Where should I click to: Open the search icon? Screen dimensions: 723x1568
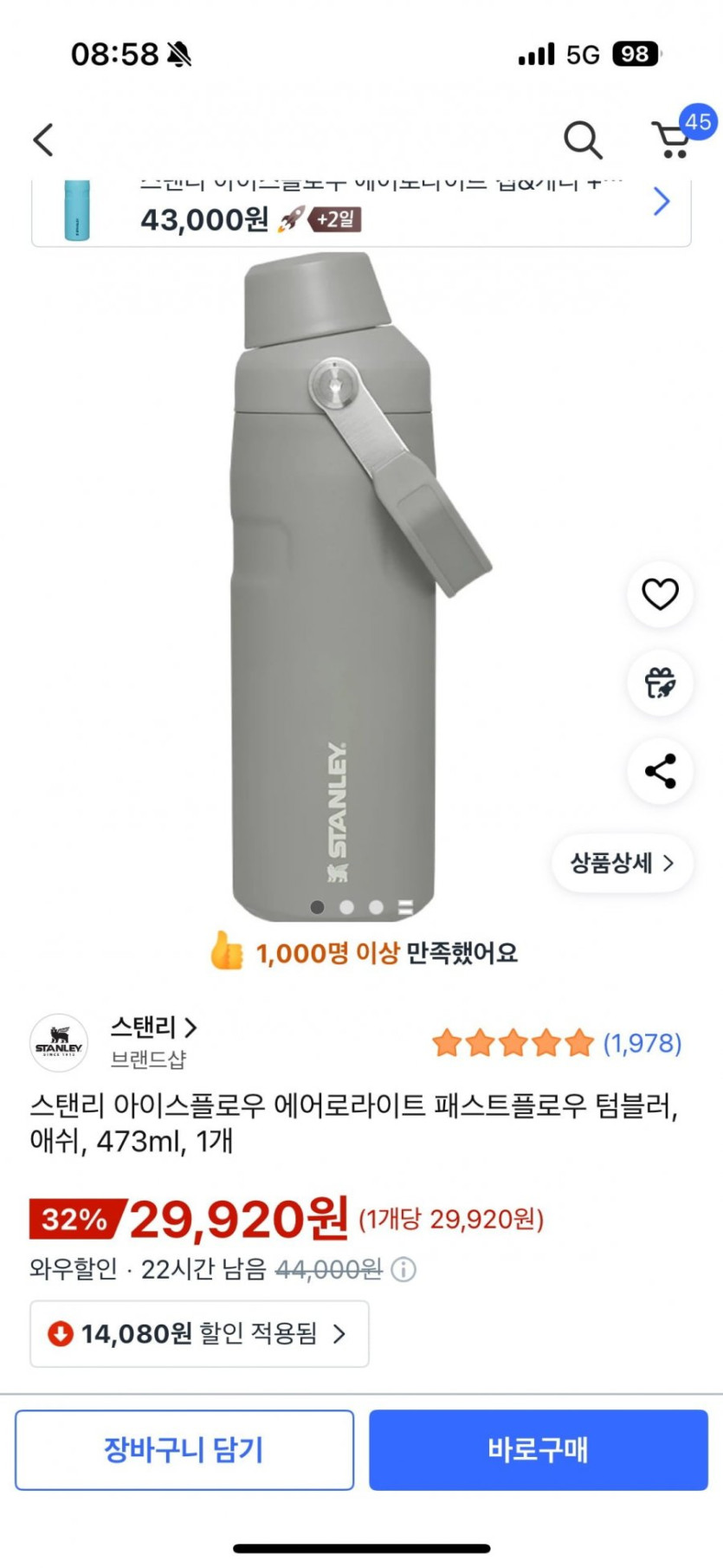(583, 139)
